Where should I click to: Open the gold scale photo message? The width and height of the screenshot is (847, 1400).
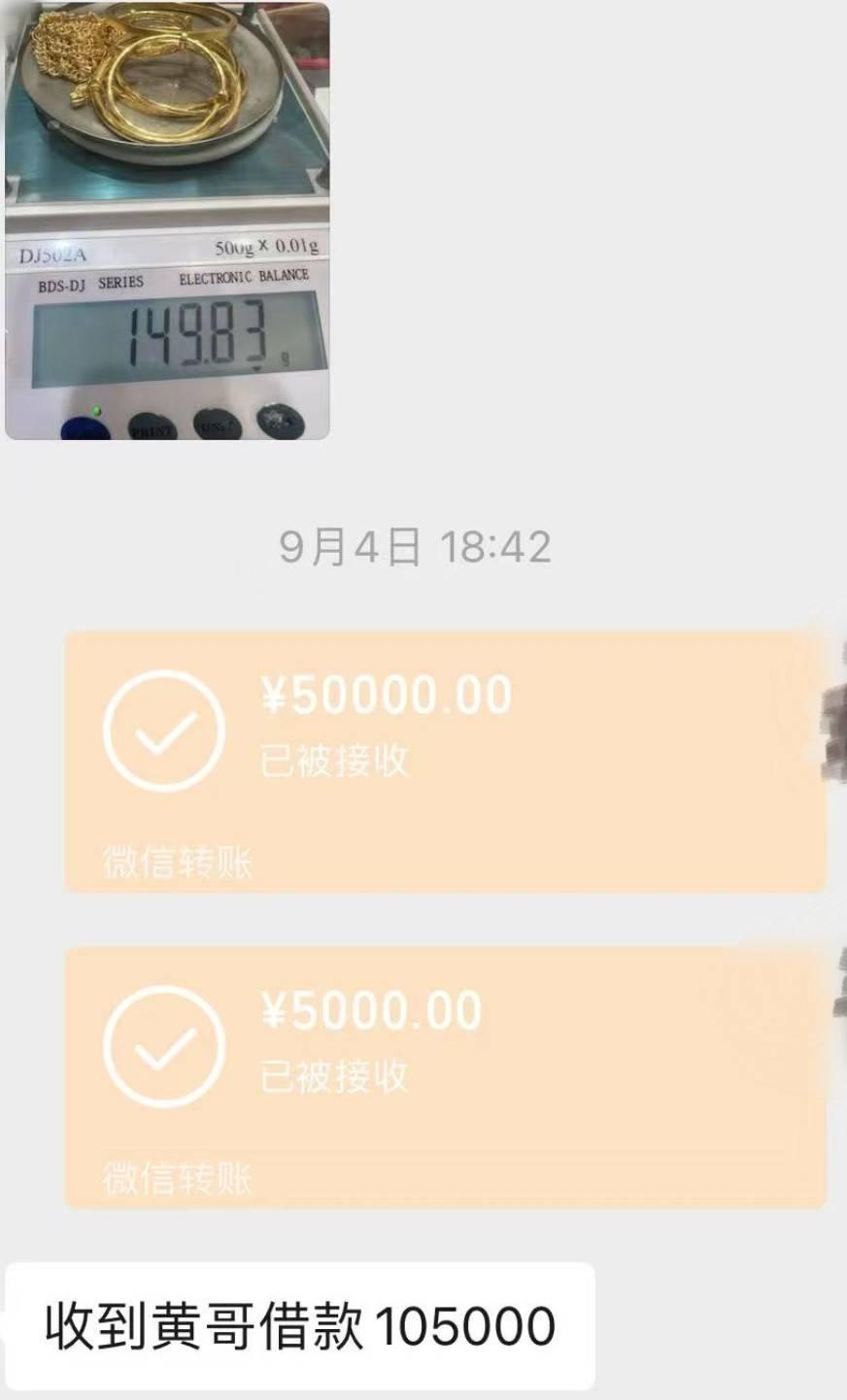(x=167, y=221)
